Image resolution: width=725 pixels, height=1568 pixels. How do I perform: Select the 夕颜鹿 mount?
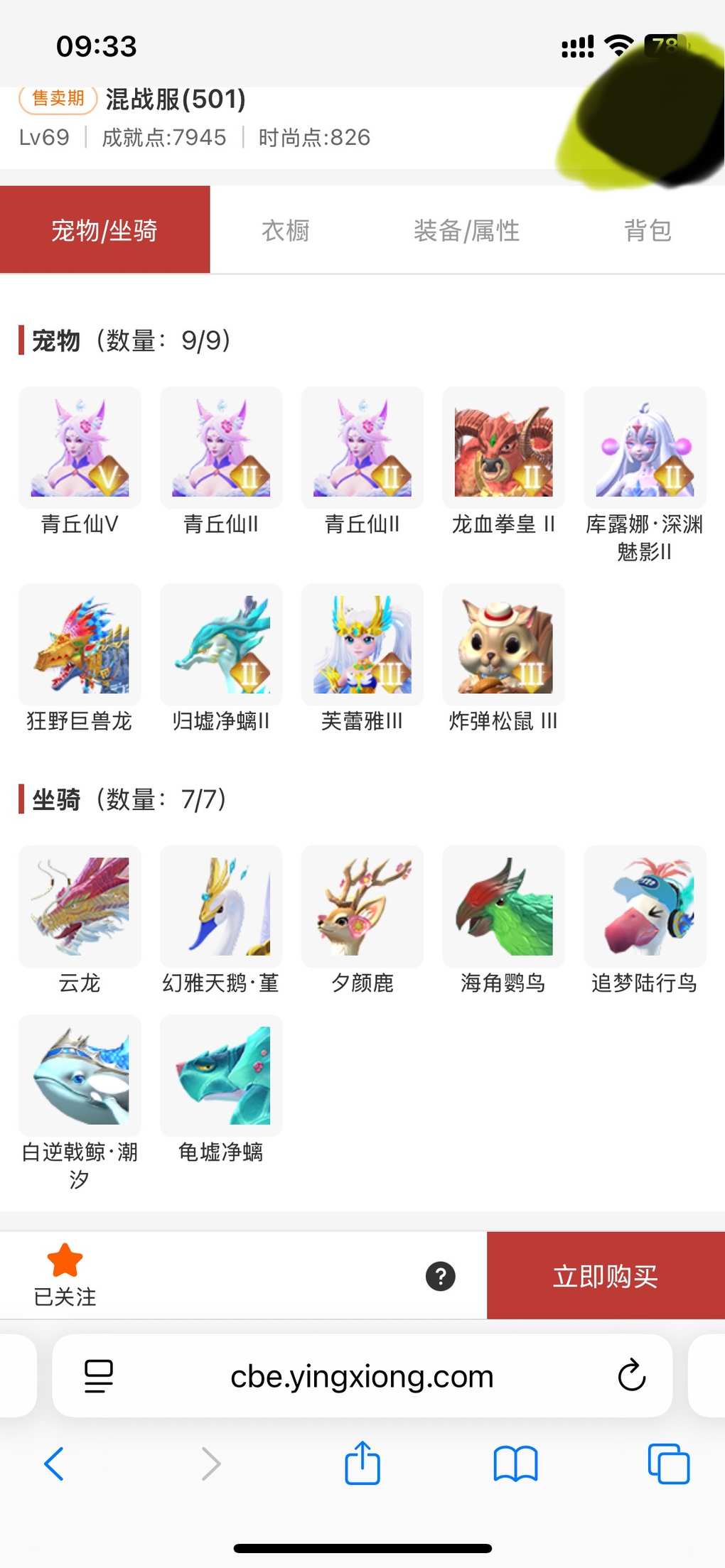coord(362,906)
